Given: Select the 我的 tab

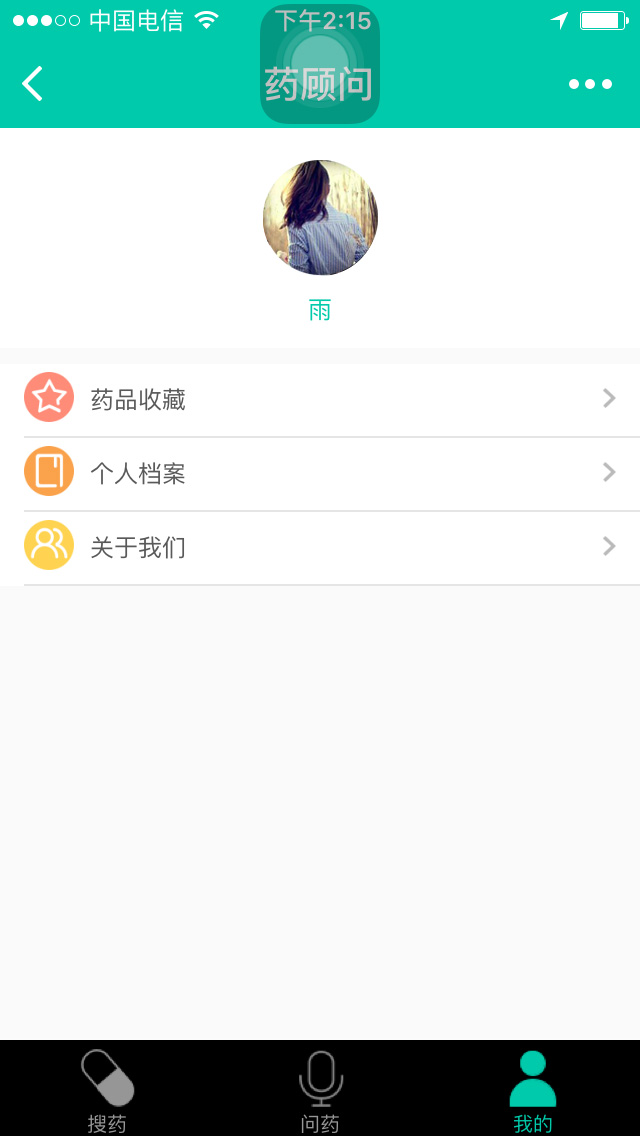Looking at the screenshot, I should tap(532, 1090).
